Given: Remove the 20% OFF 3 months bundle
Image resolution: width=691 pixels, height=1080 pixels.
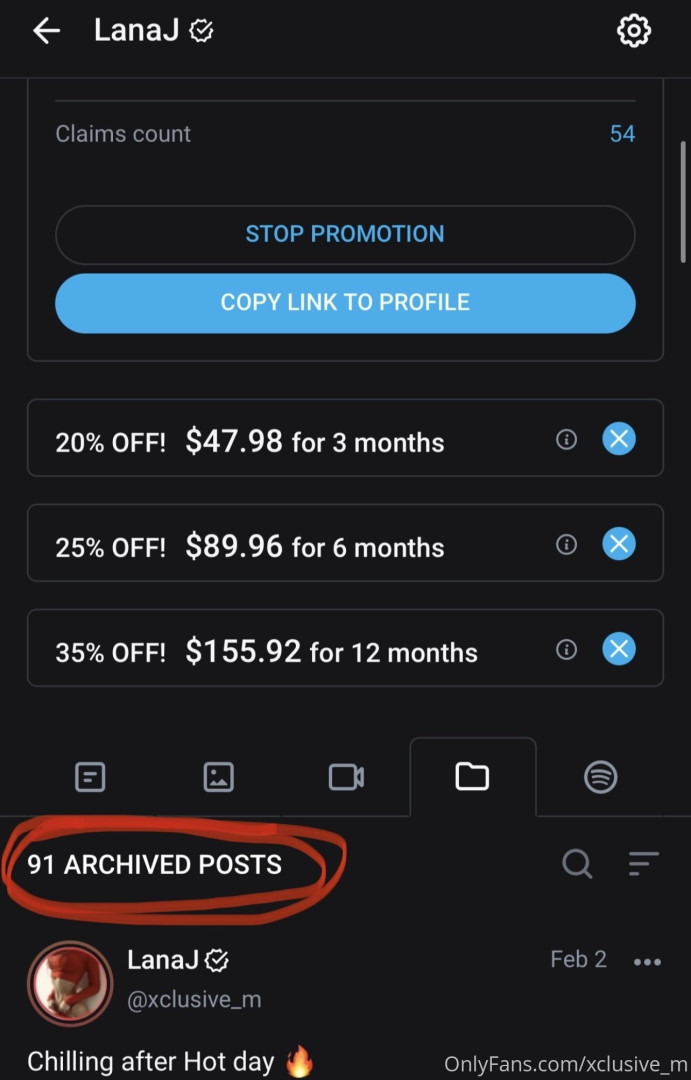Looking at the screenshot, I should 619,439.
